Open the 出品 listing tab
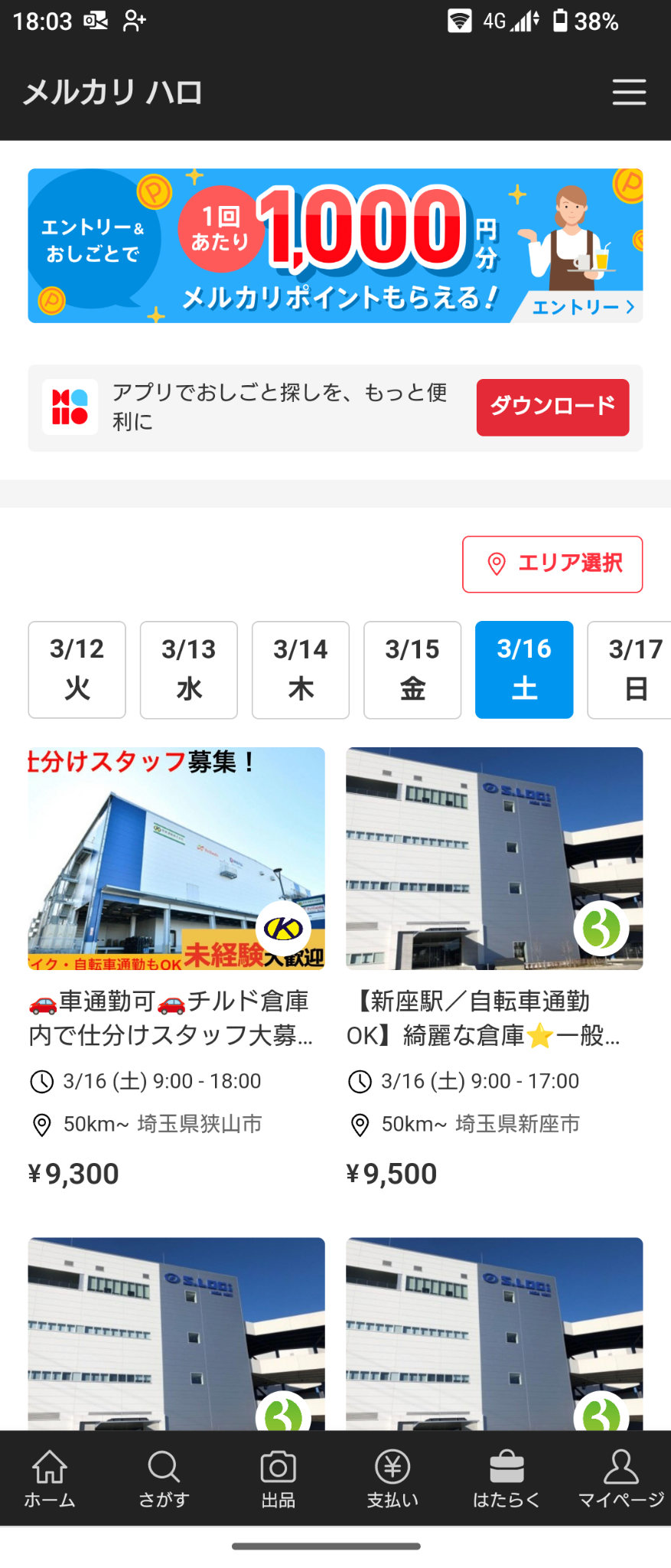The width and height of the screenshot is (671, 1568). (x=278, y=1478)
